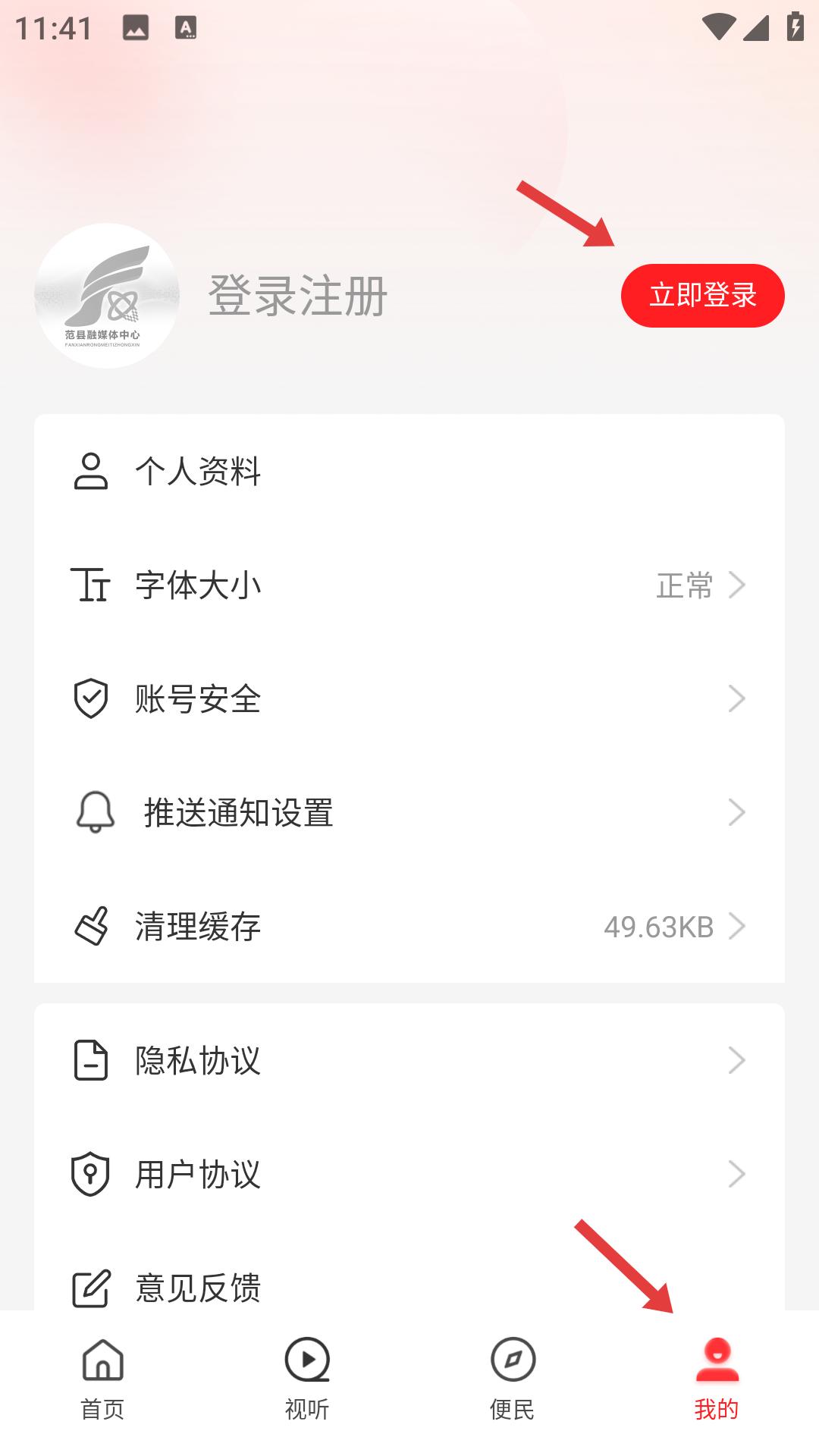View the 隐私协议 privacy agreement
The width and height of the screenshot is (819, 1456).
[409, 1060]
